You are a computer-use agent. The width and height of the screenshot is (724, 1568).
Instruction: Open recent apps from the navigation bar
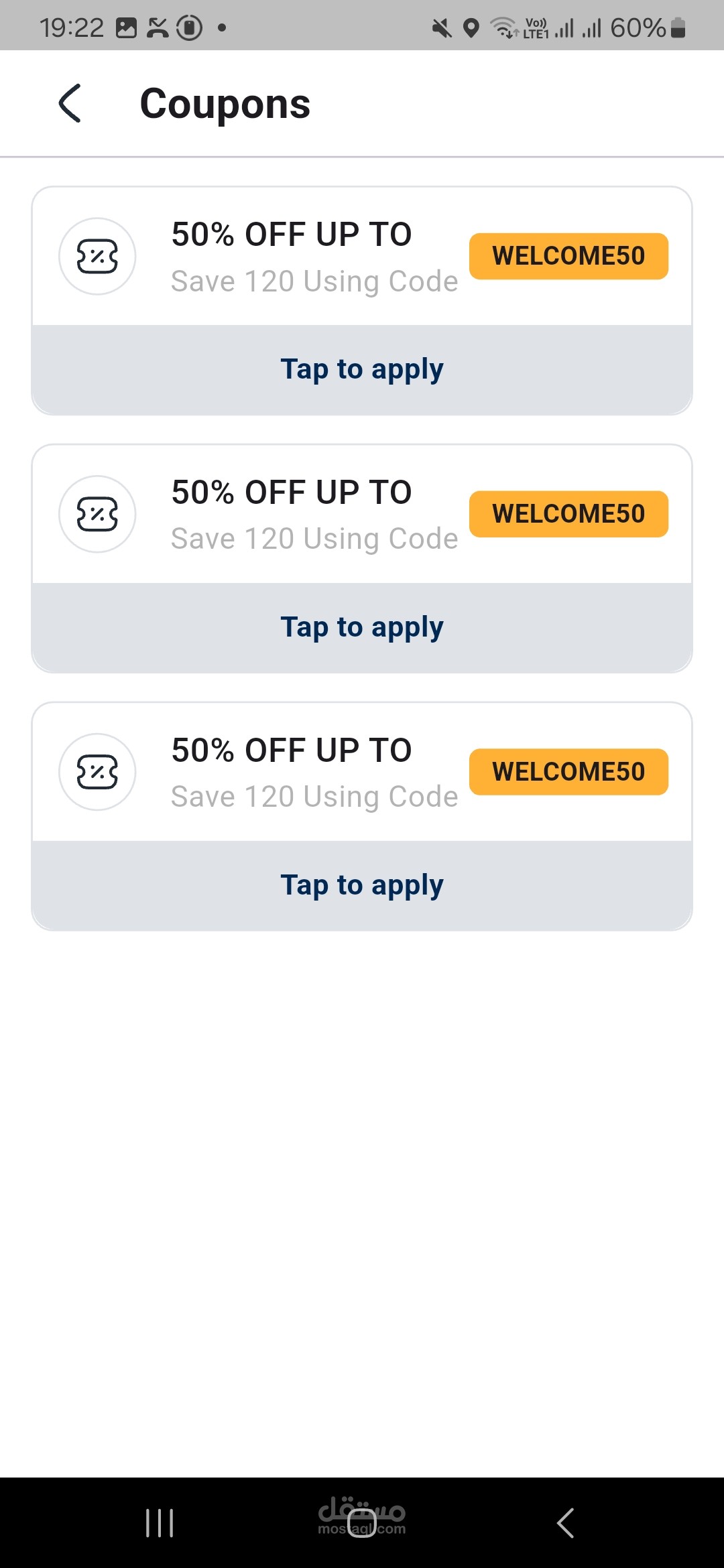pos(160,1522)
